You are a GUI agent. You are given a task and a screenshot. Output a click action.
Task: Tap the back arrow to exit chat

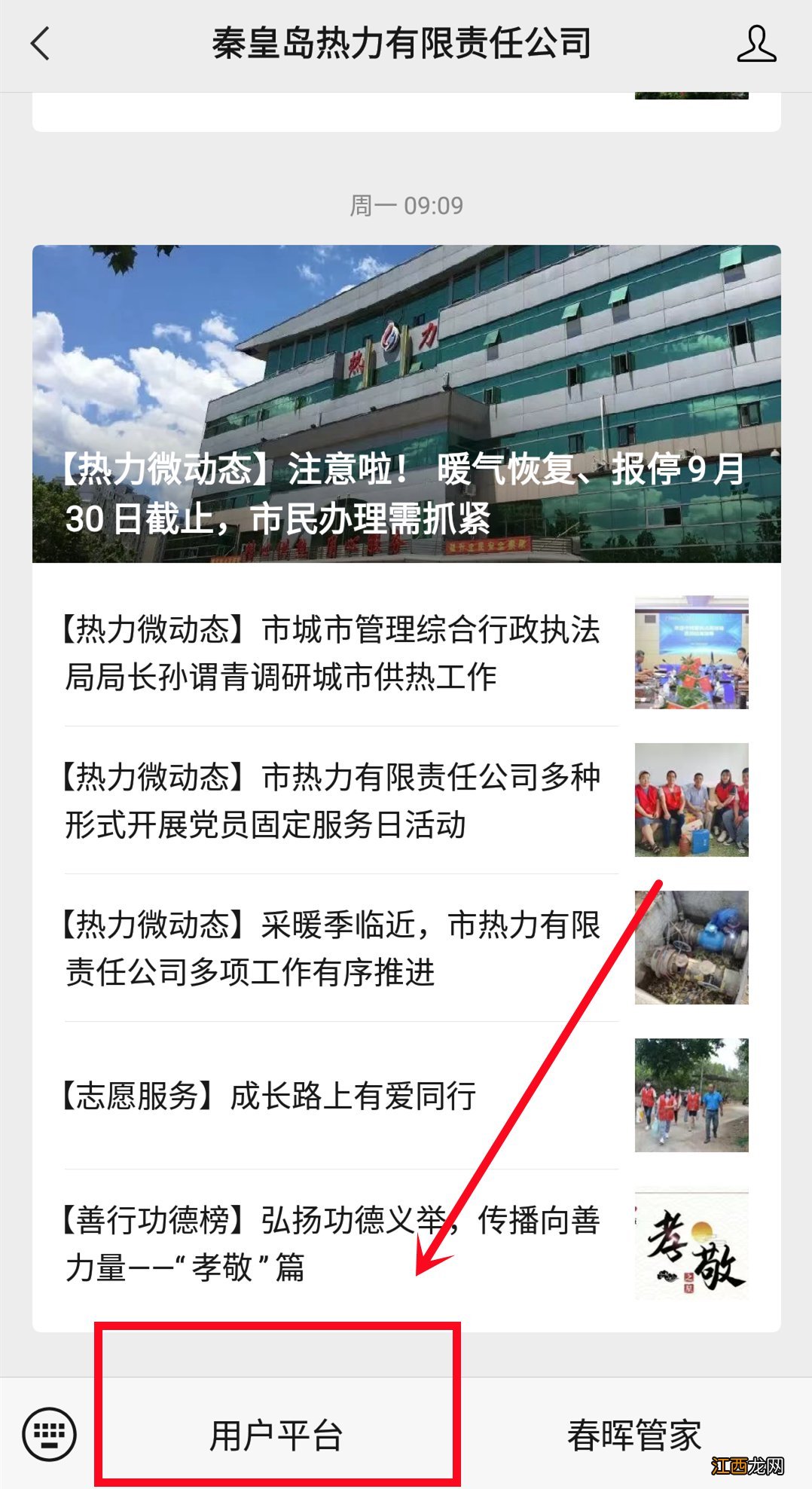click(39, 44)
